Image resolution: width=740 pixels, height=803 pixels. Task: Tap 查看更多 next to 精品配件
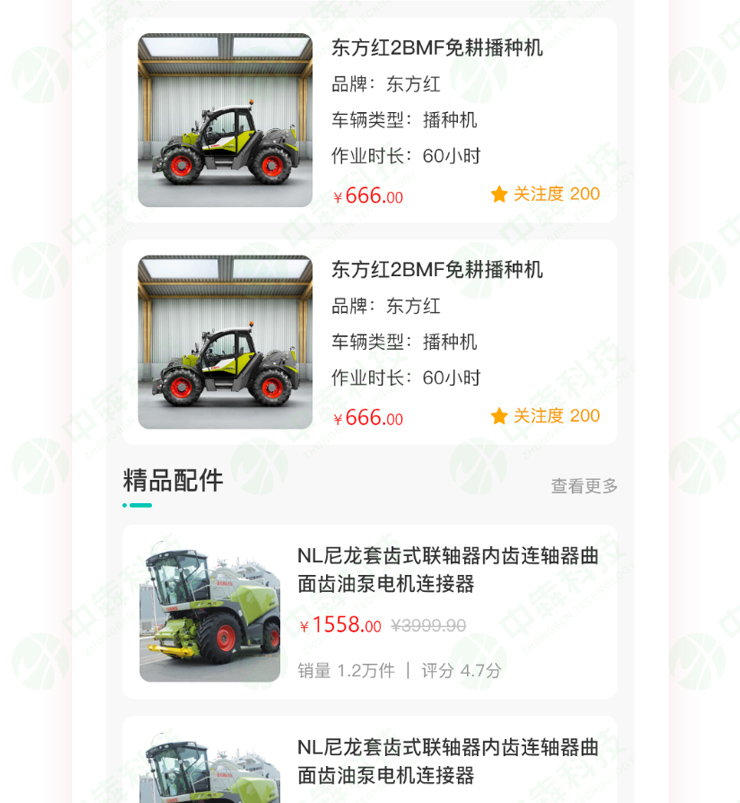(x=584, y=486)
